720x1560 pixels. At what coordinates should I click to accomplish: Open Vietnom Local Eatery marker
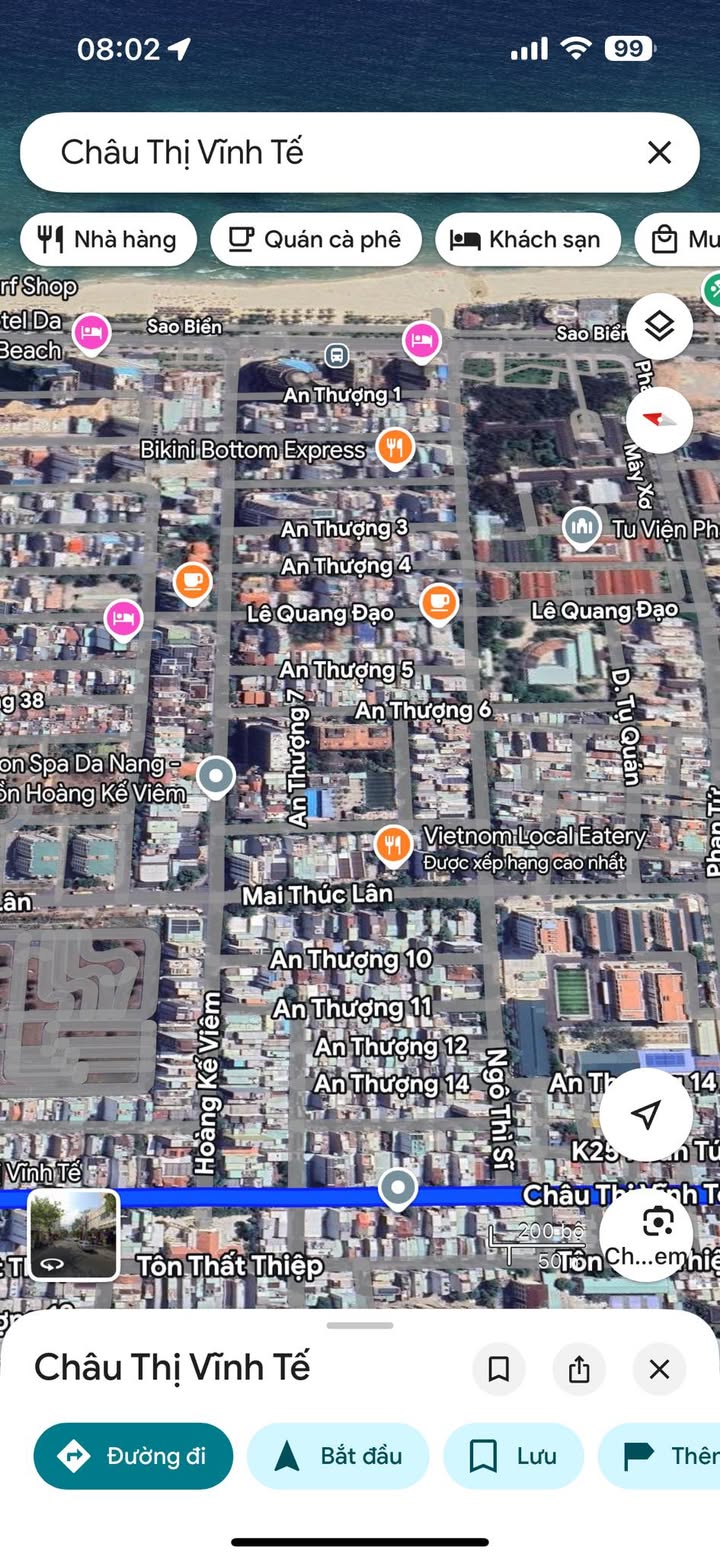[x=394, y=845]
